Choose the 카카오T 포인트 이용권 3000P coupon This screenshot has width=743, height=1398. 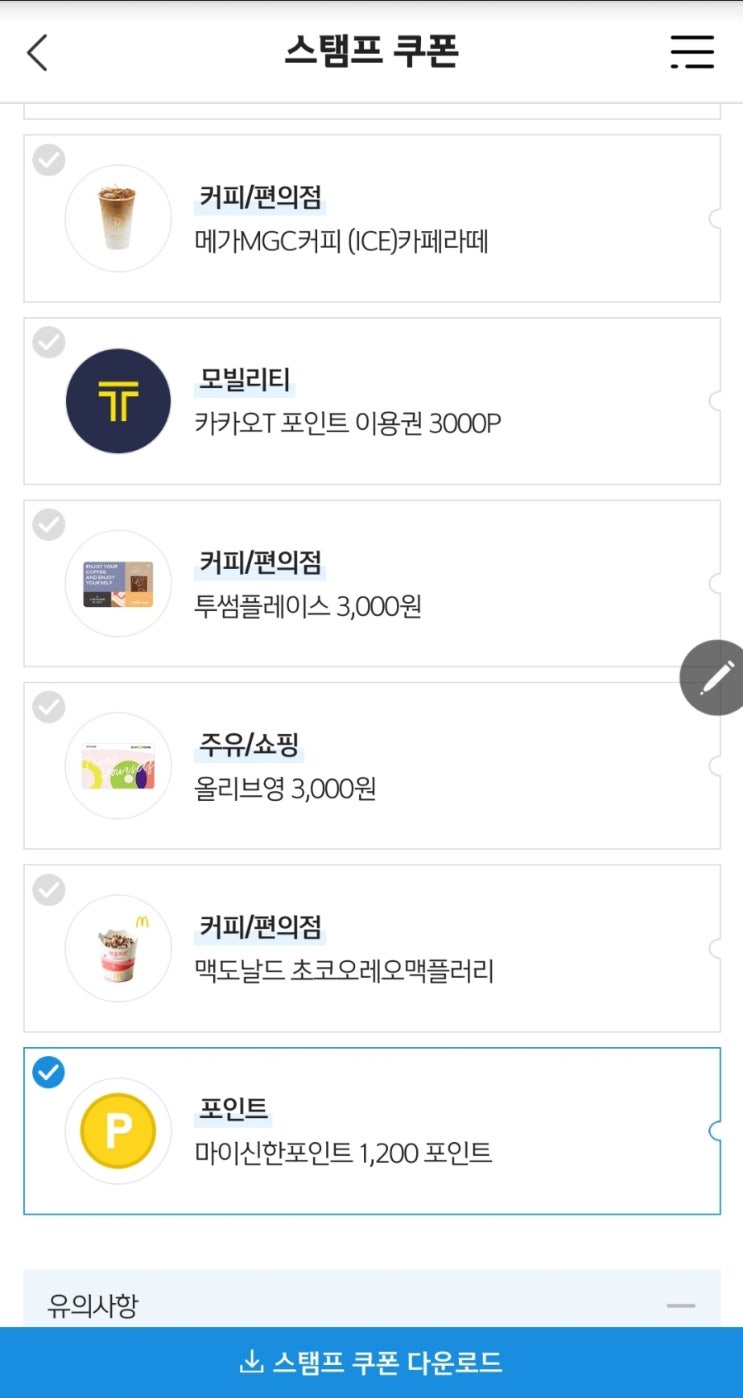coord(371,401)
